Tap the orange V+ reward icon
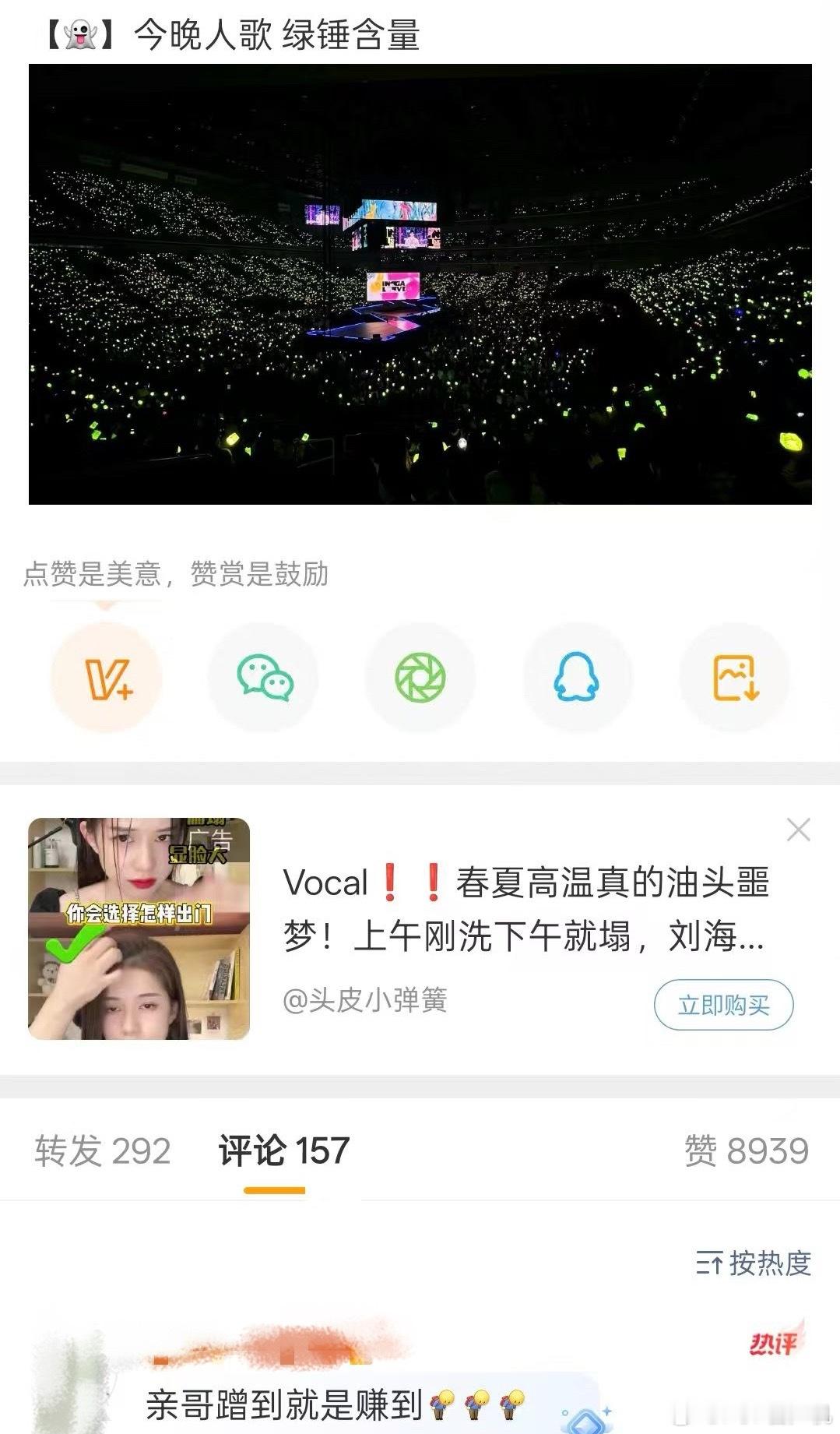The height and width of the screenshot is (1434, 840). pos(106,677)
